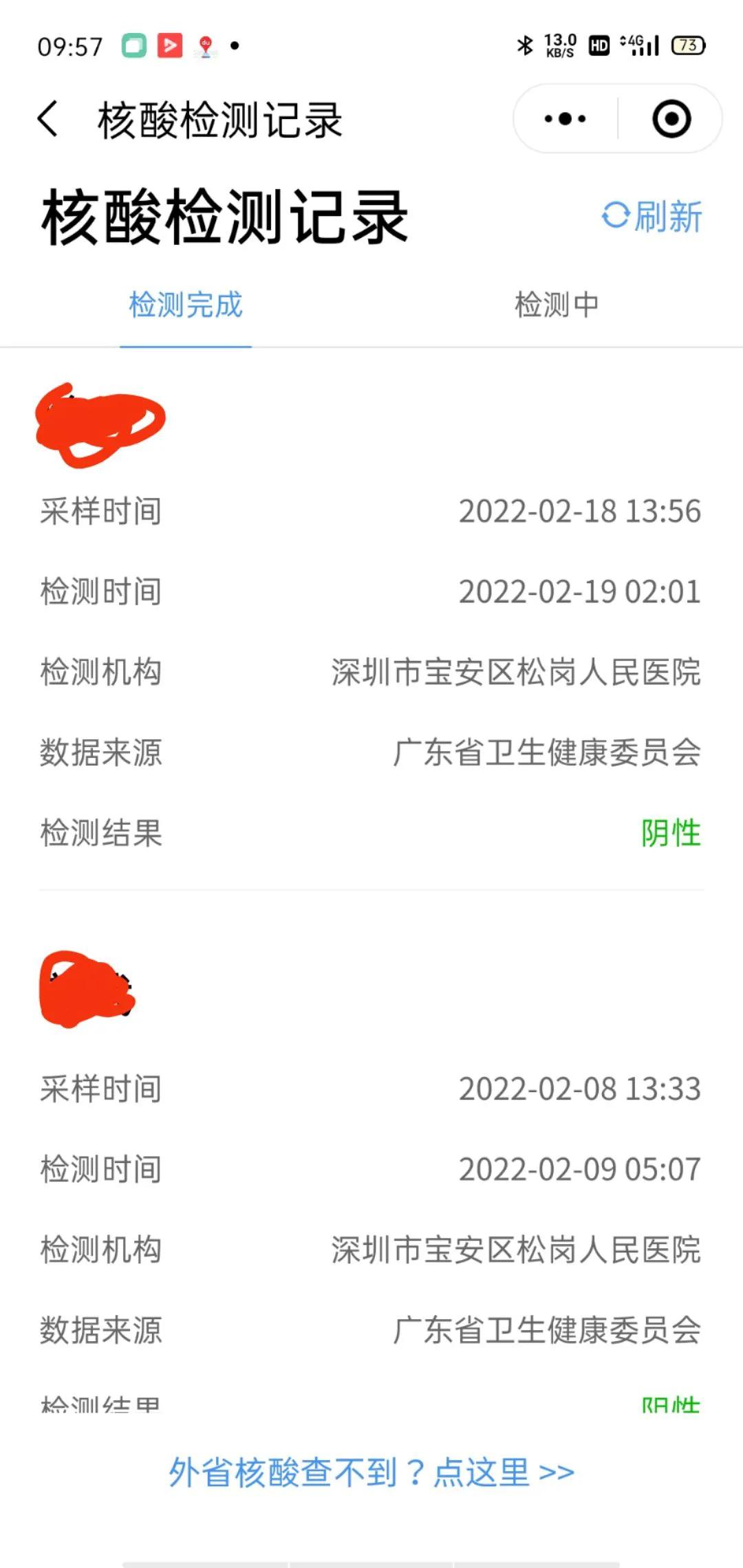Tap the first record's 采样时间 value
Viewport: 743px width, 1568px height.
[580, 512]
